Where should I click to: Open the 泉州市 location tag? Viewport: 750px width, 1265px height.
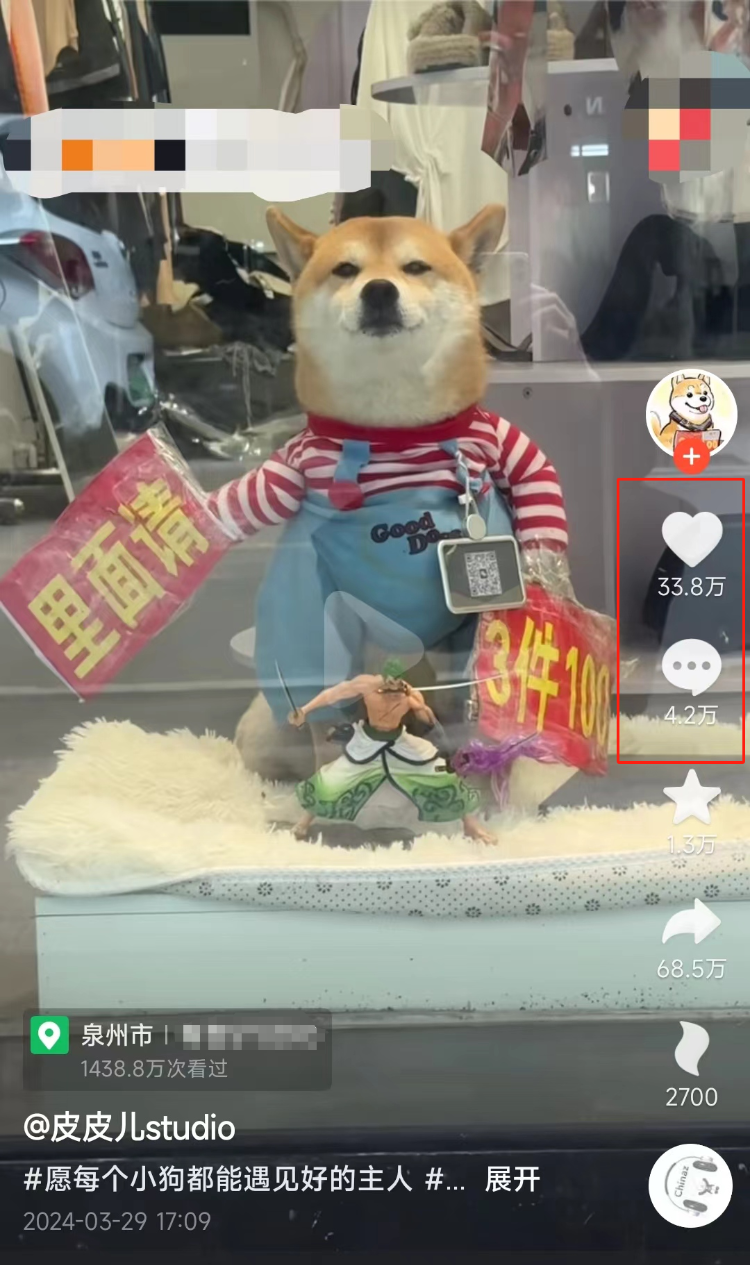117,1035
